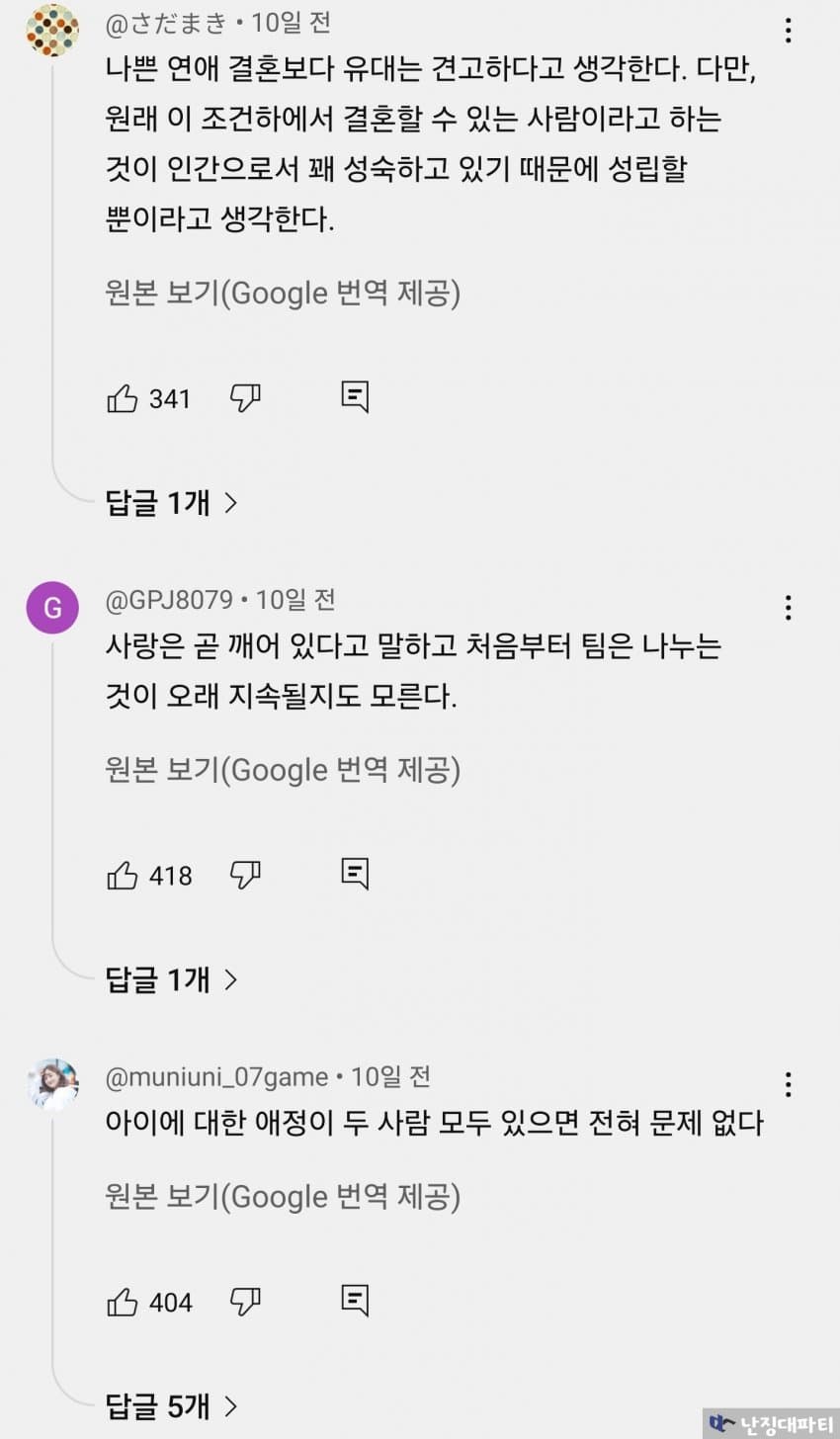Open @muniuni_07game's profile avatar
The image size is (840, 1439).
point(52,1084)
